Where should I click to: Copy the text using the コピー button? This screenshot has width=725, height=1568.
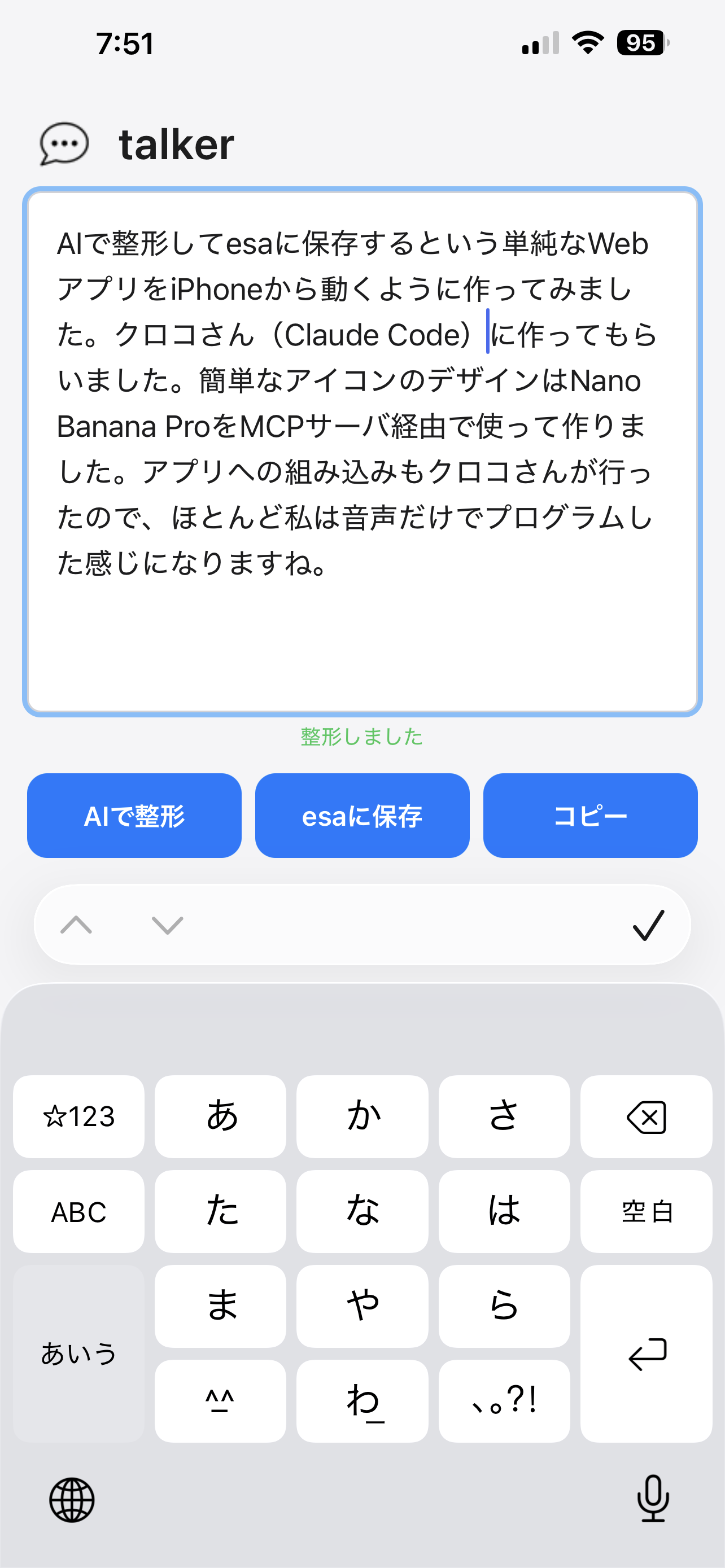pos(590,816)
